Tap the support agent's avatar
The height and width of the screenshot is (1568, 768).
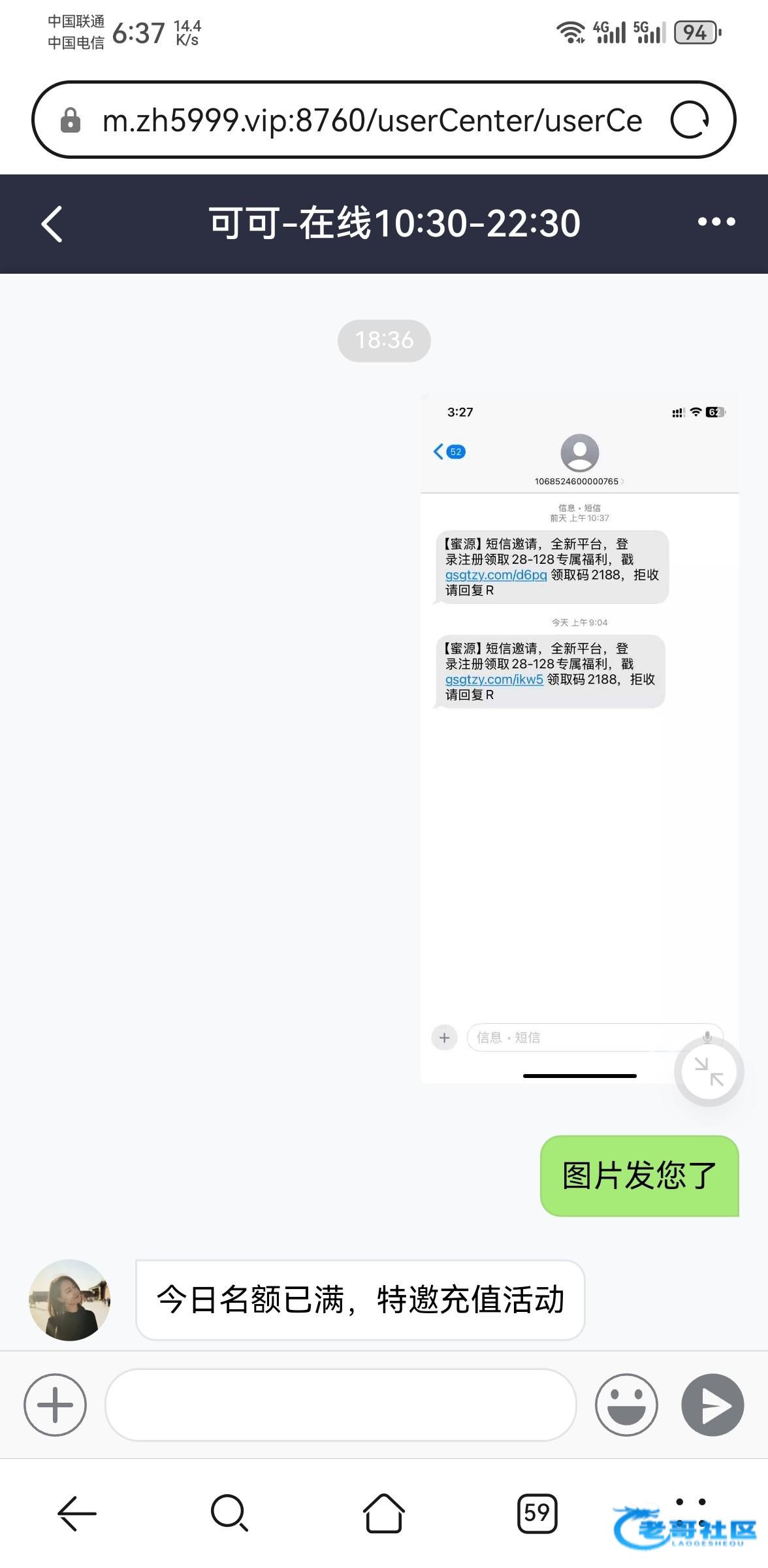[x=70, y=1300]
